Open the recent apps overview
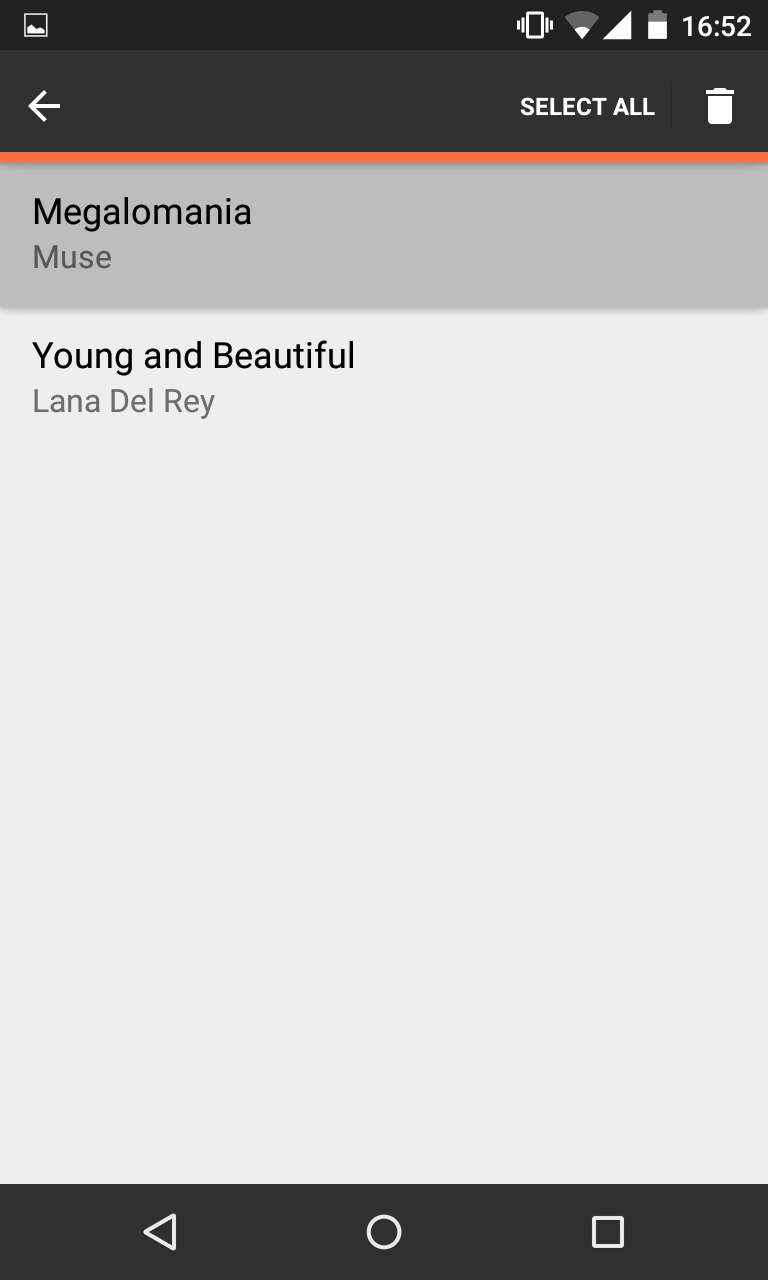This screenshot has width=768, height=1280. tap(607, 1232)
